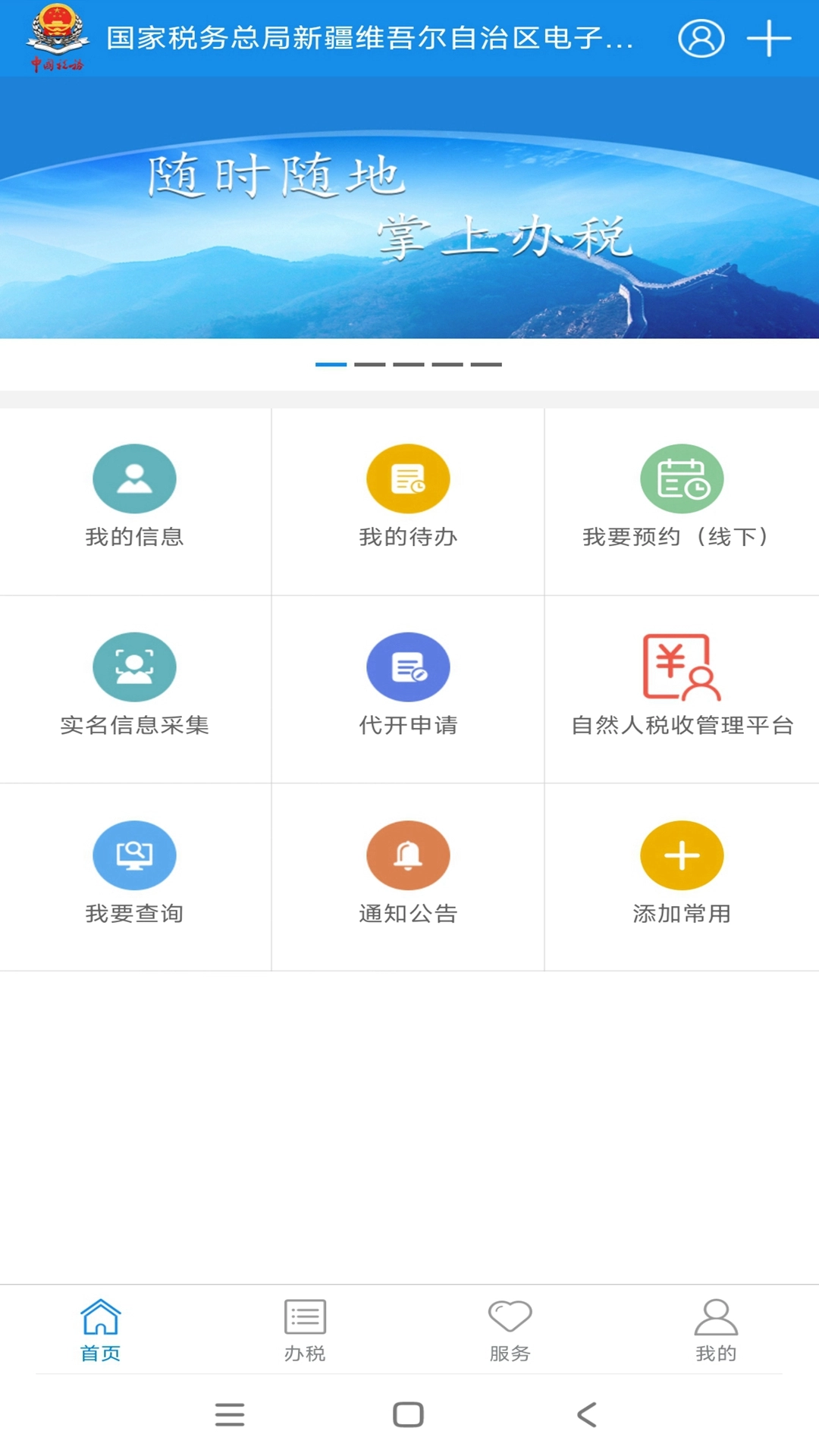Tap the plus icon in the header
Viewport: 819px width, 1456px height.
coord(768,37)
